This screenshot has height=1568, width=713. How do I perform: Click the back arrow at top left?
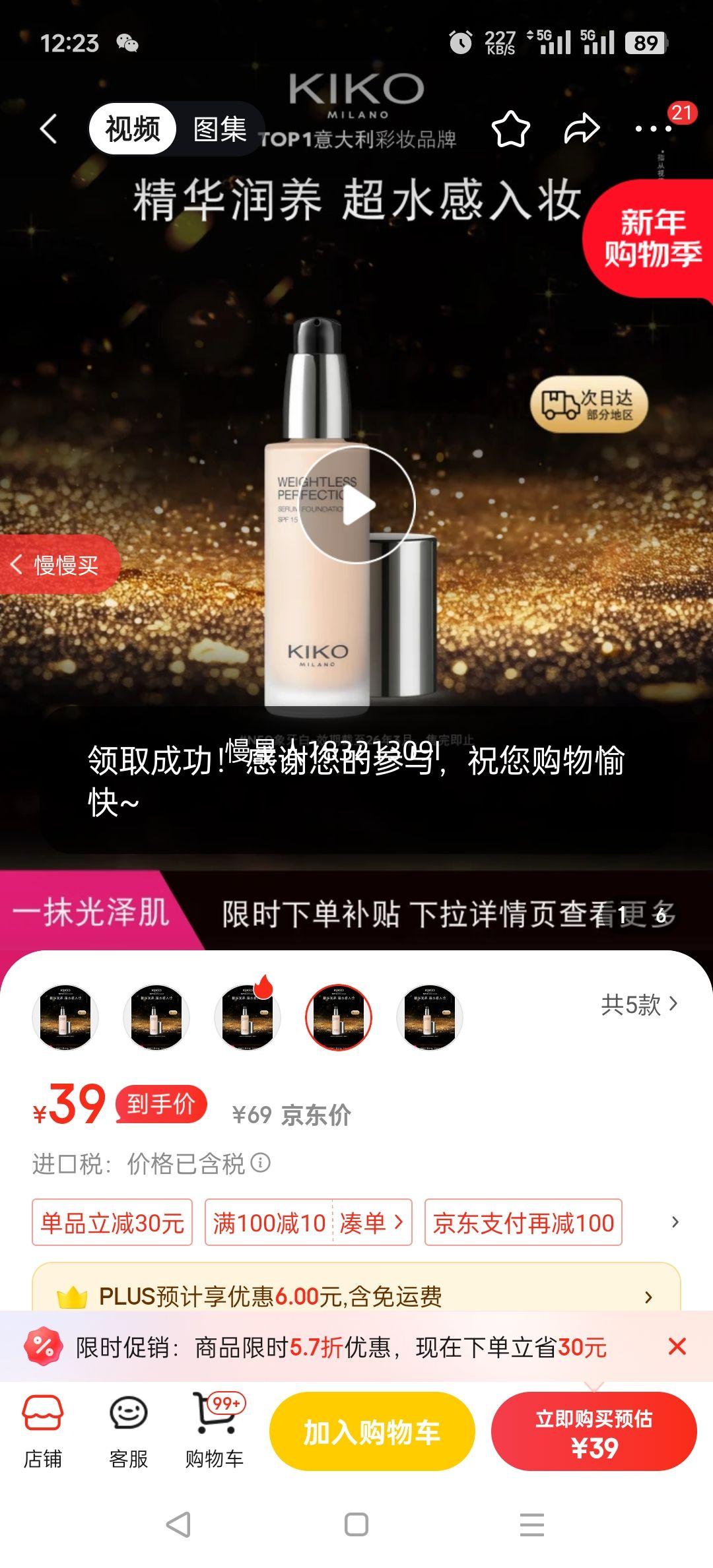pos(48,127)
